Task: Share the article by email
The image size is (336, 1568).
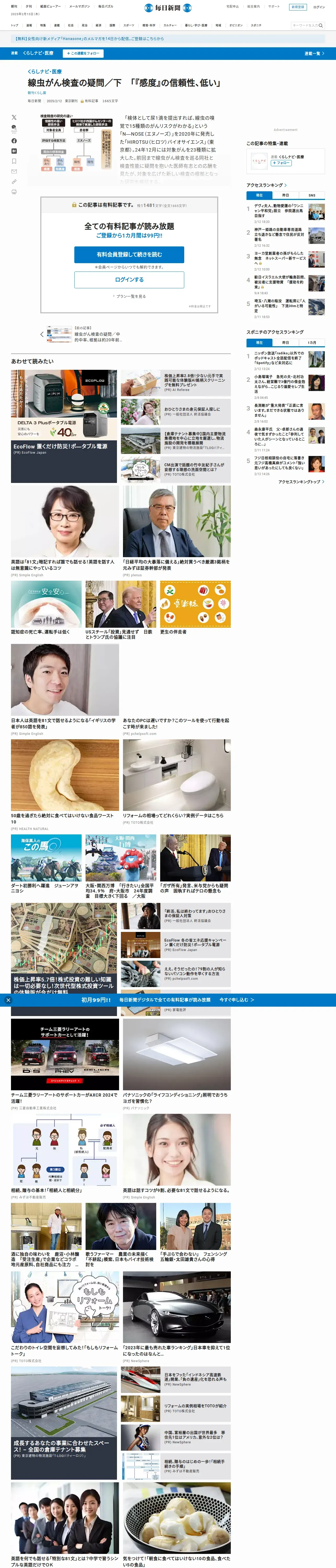Action: [x=14, y=172]
